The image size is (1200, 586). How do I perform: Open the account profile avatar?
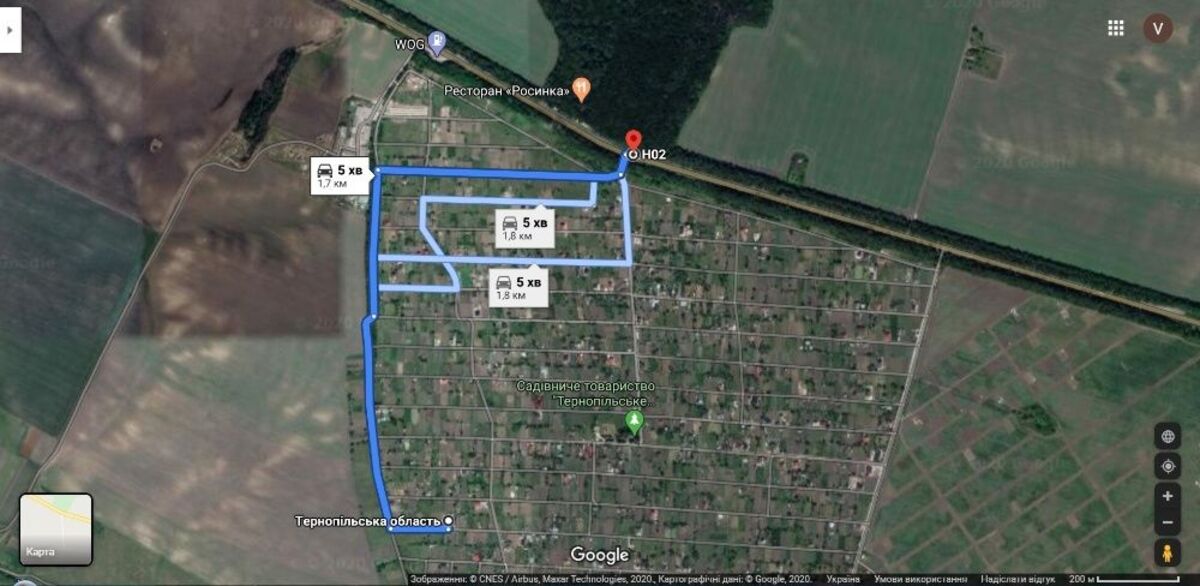tap(1158, 28)
